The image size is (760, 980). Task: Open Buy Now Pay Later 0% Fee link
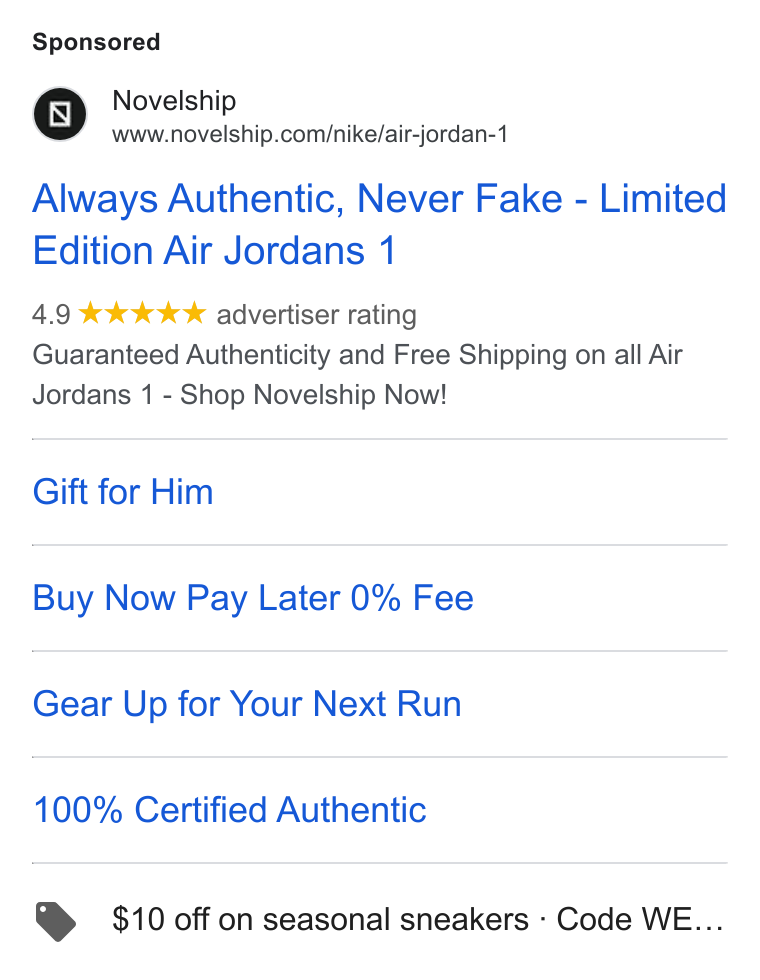pos(253,598)
